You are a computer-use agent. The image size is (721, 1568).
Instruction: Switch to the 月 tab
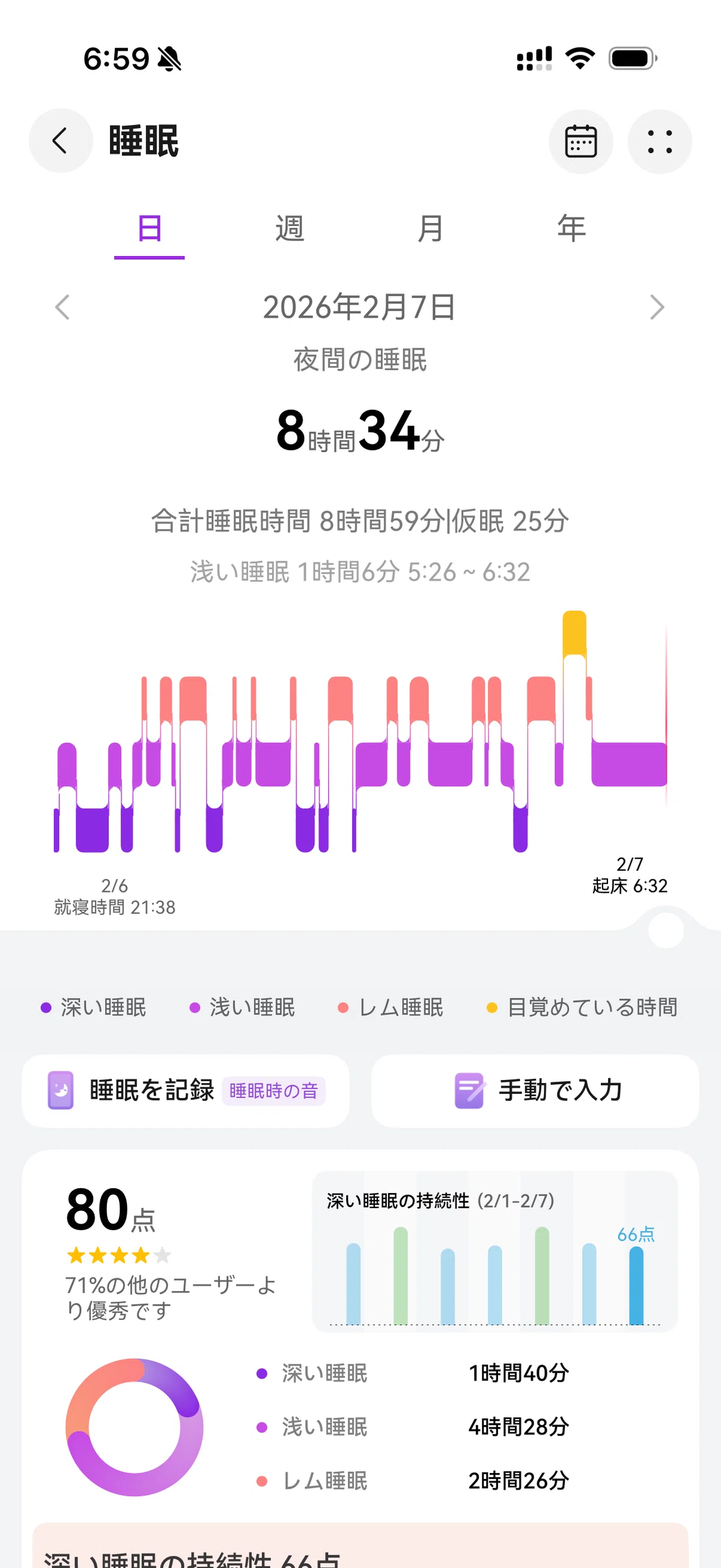click(430, 230)
